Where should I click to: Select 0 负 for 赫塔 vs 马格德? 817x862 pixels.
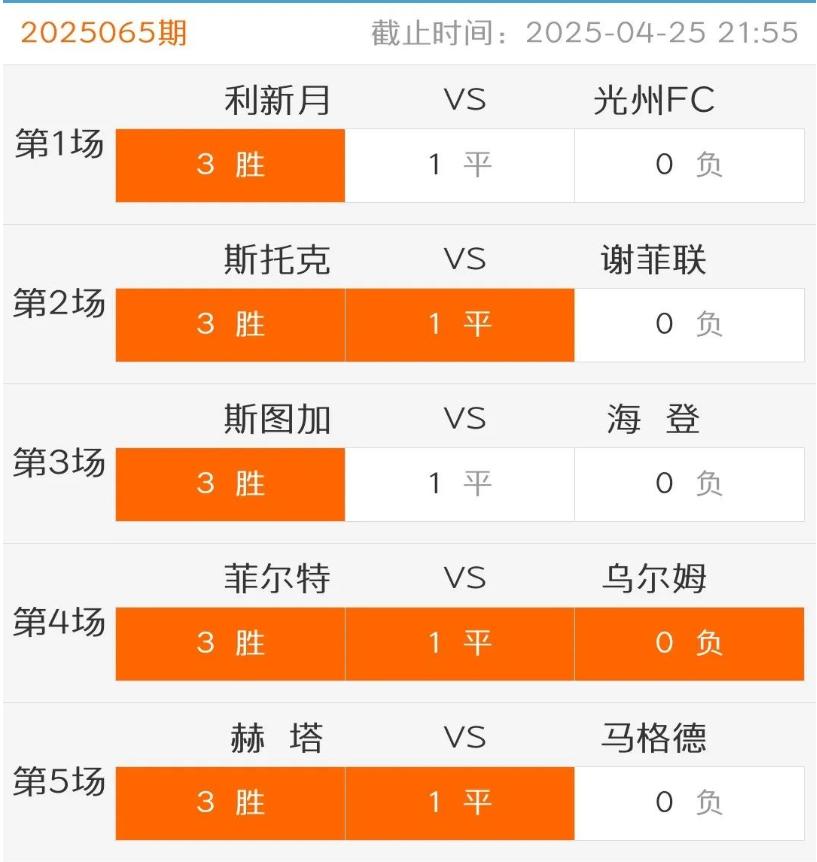[x=689, y=803]
